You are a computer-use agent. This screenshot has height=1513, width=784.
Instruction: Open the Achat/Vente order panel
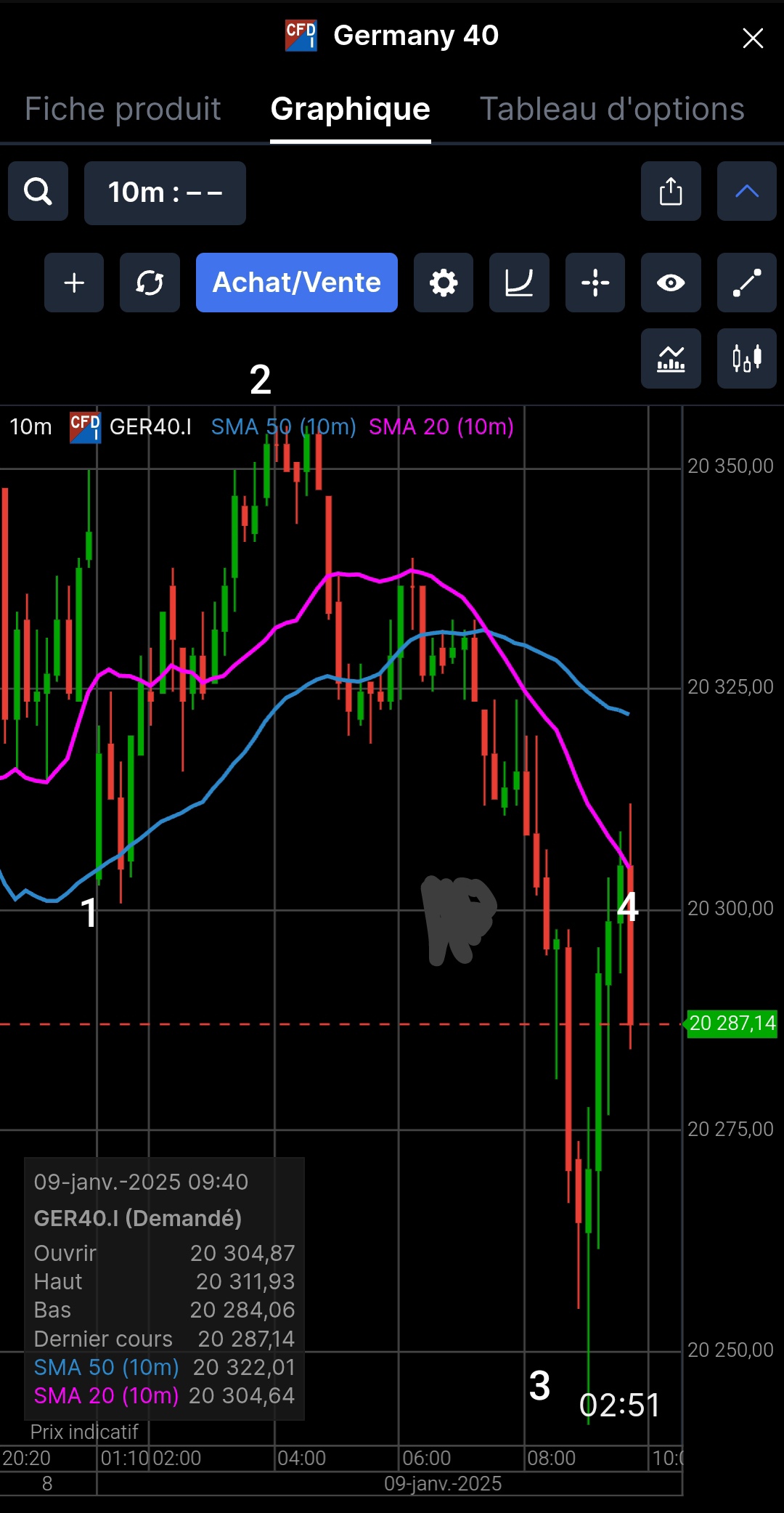(296, 283)
